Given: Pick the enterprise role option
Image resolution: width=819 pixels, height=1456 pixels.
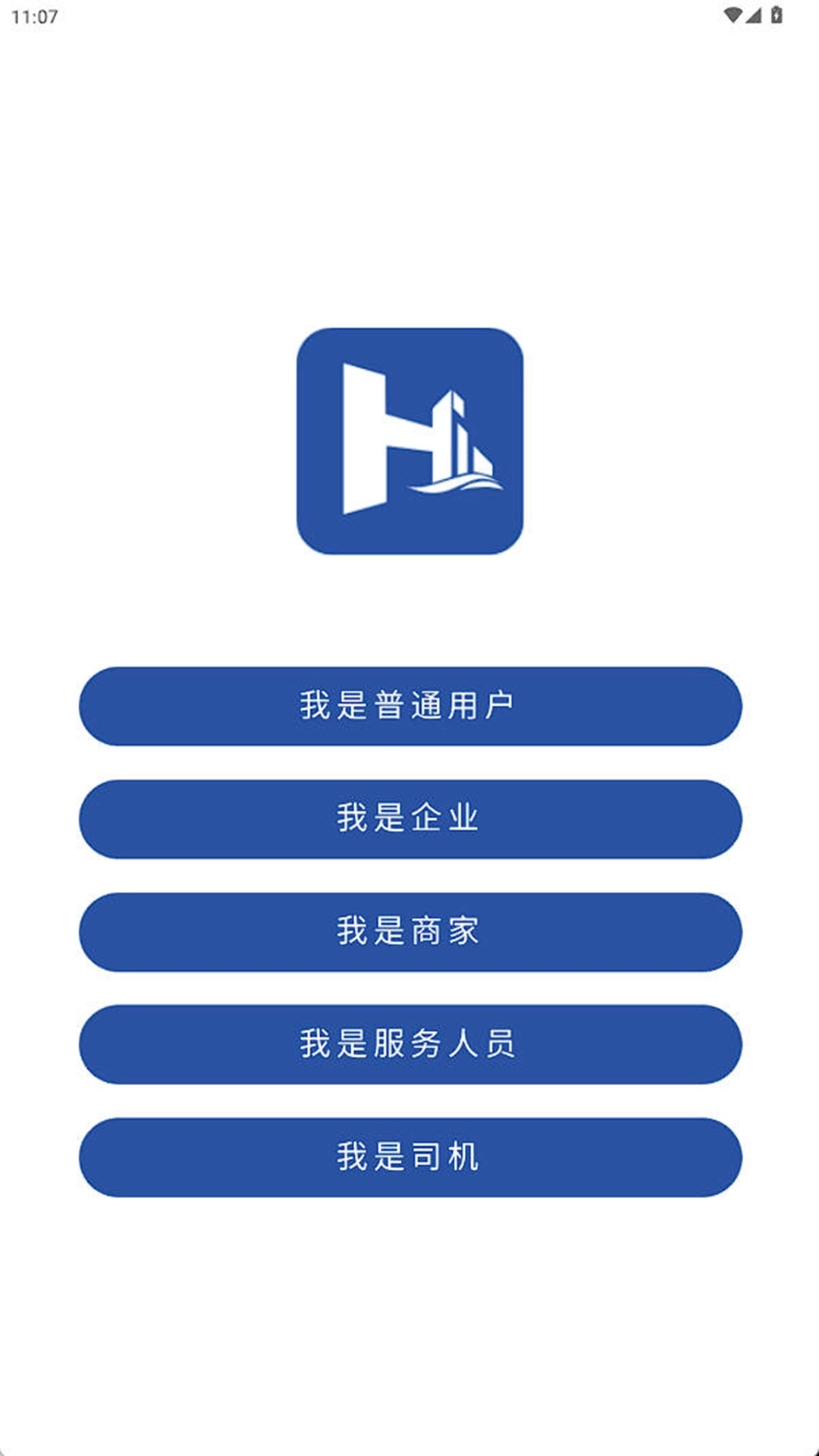Looking at the screenshot, I should point(409,819).
